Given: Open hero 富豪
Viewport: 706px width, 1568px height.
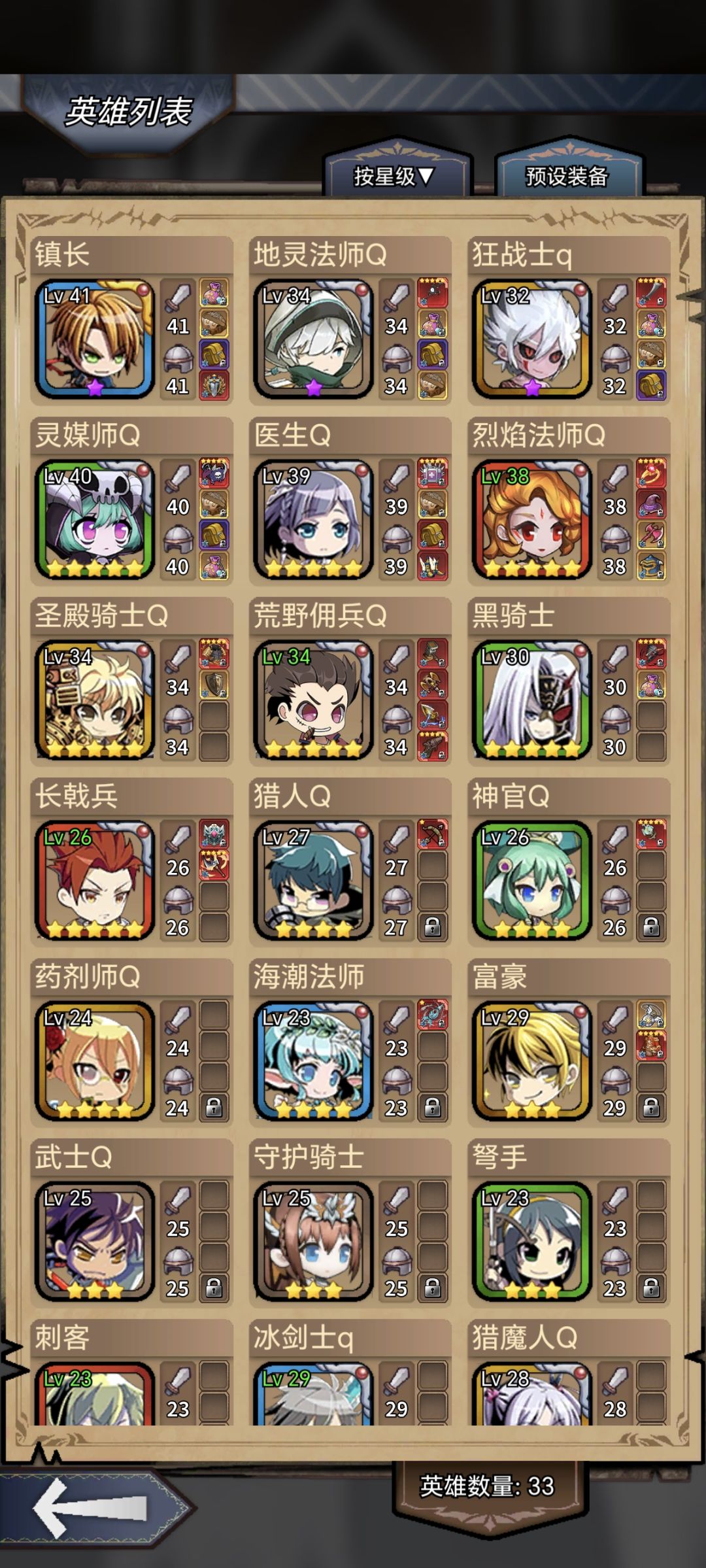Looking at the screenshot, I should coord(569,1042).
